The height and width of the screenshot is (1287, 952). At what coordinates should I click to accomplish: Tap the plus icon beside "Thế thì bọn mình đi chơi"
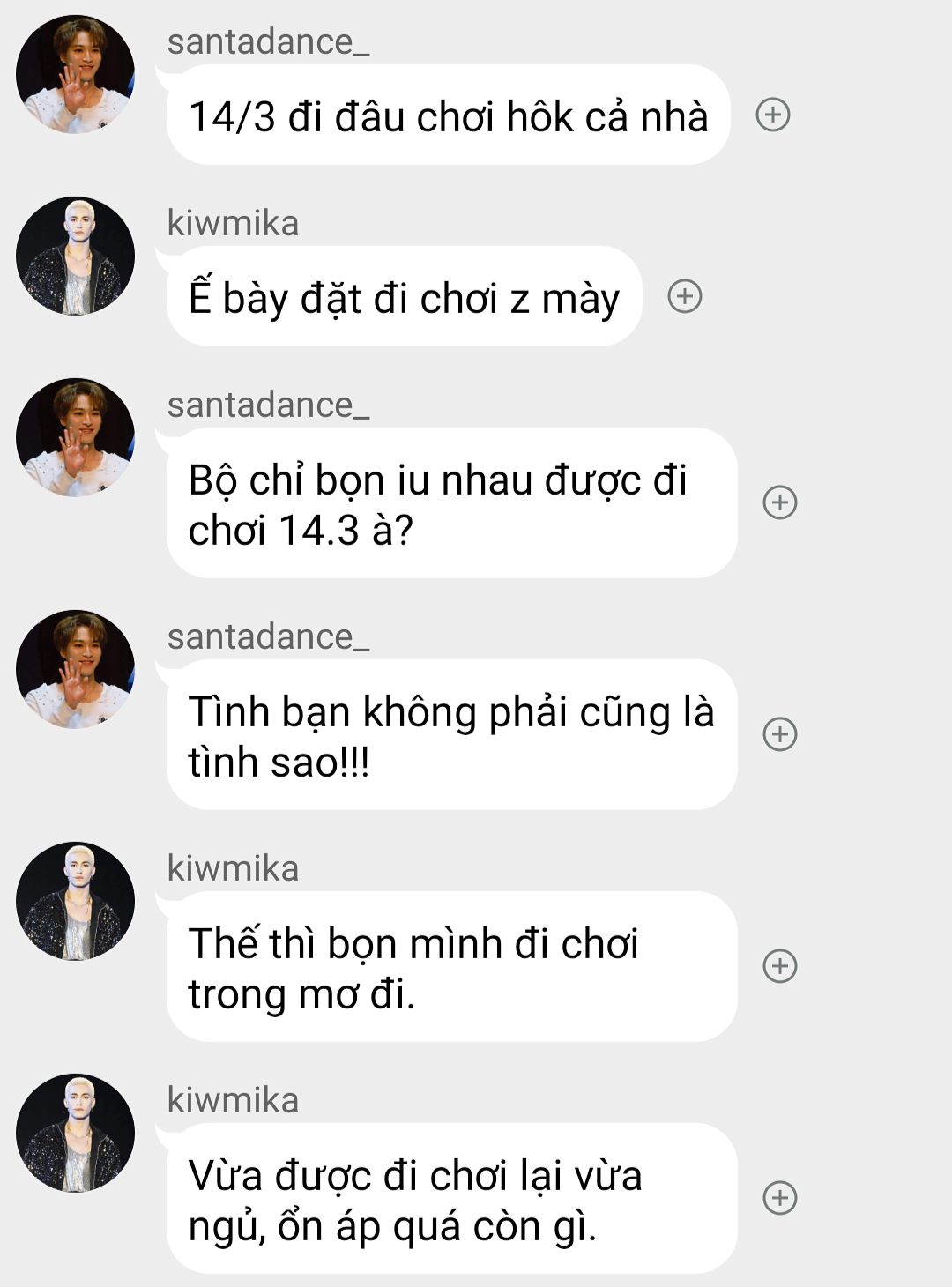click(x=779, y=966)
